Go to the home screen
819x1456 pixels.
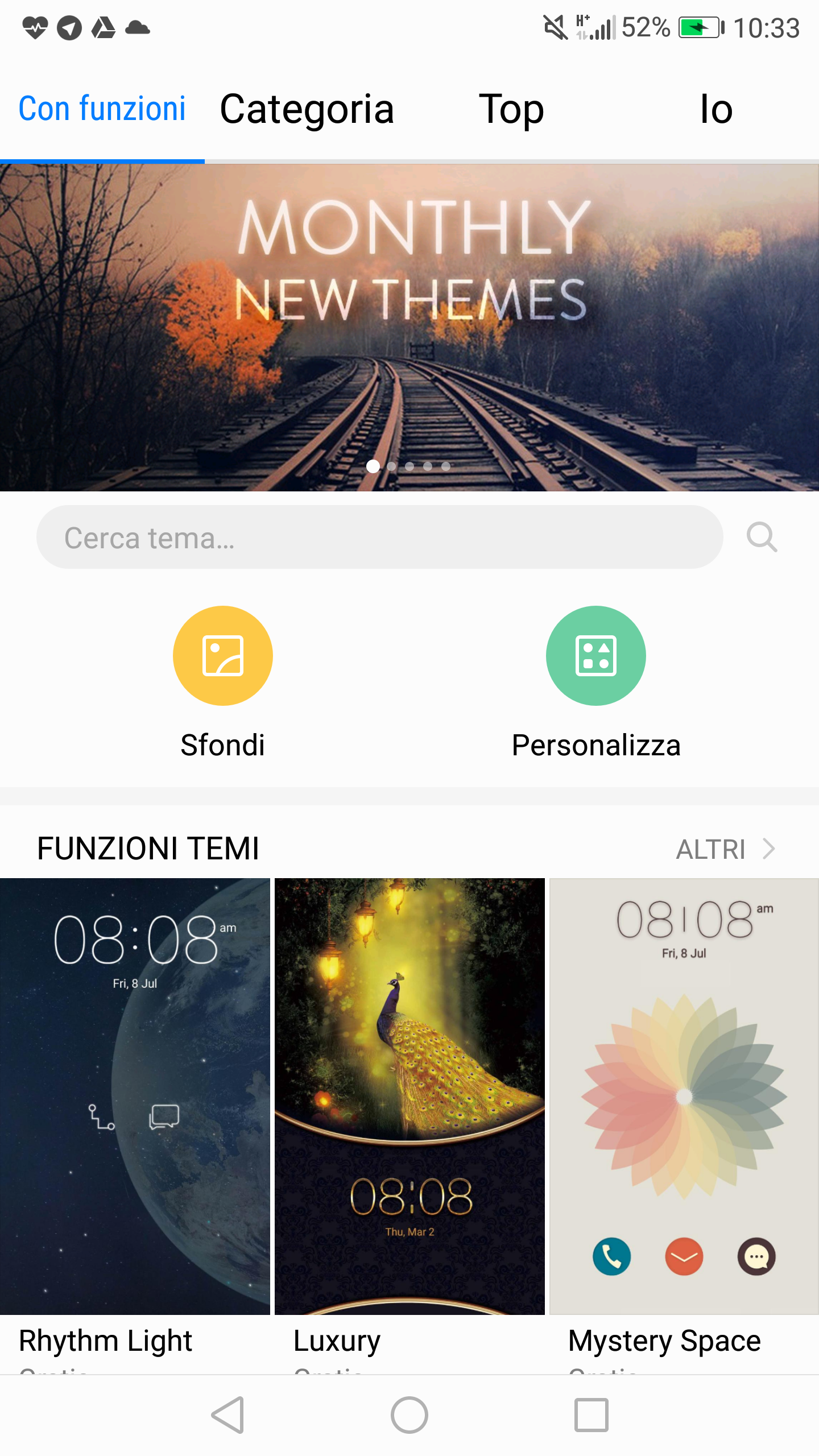[x=409, y=1414]
